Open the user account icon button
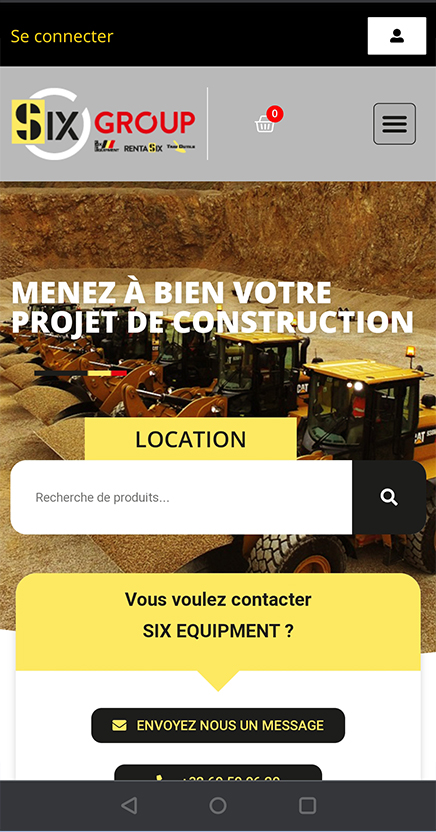 click(397, 36)
